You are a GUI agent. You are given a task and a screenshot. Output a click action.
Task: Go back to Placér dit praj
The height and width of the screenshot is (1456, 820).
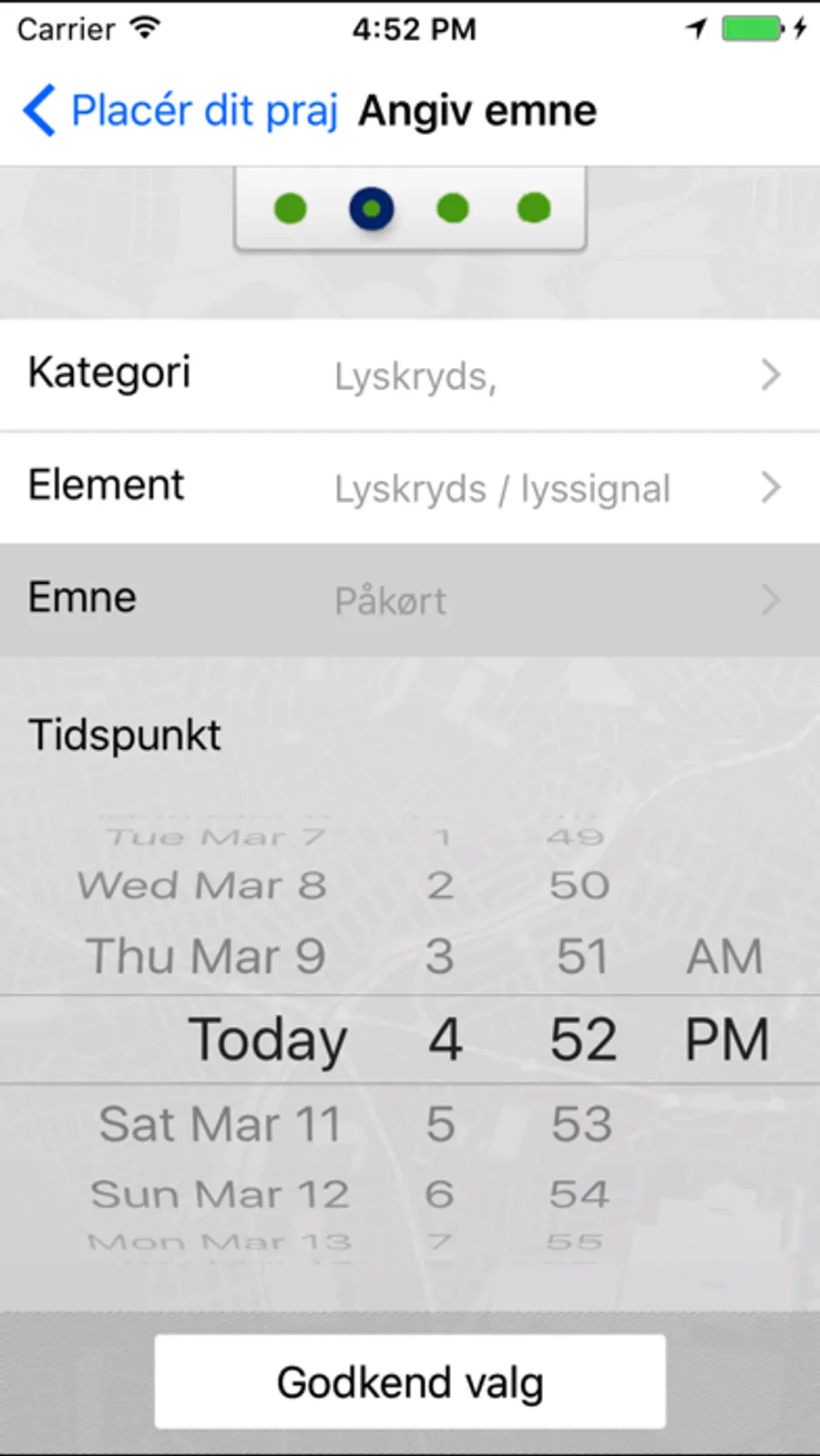180,111
